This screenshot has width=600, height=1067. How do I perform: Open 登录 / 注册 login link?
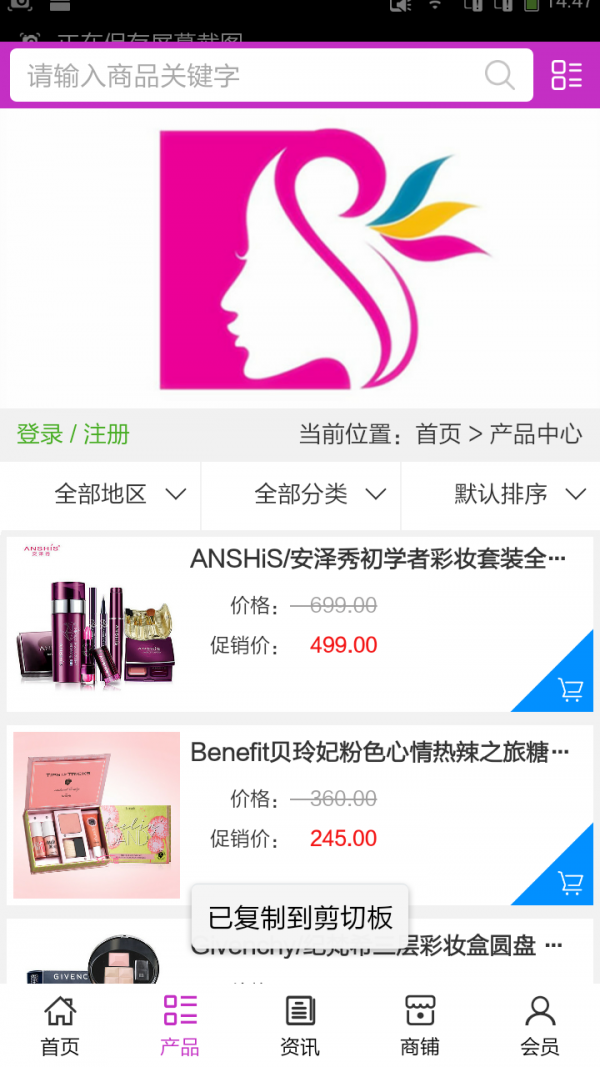coord(73,434)
